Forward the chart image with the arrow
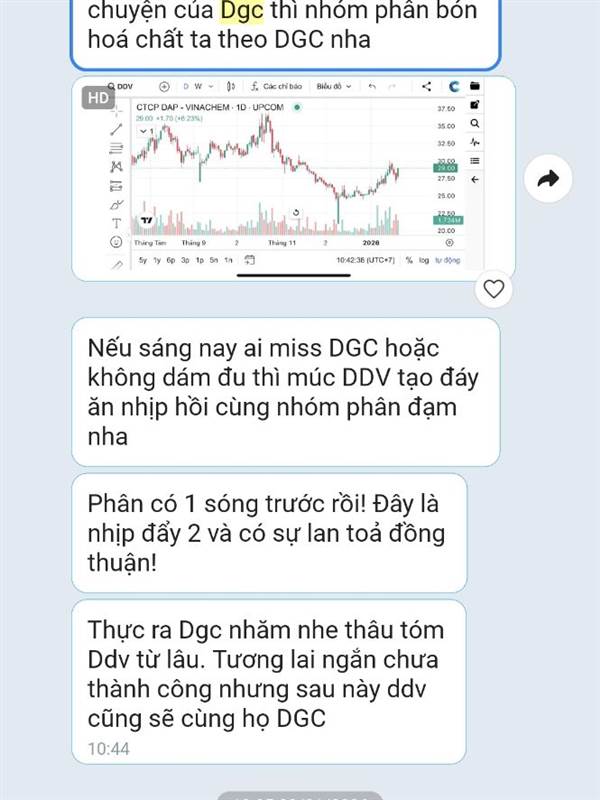Image resolution: width=600 pixels, height=800 pixels. [x=548, y=180]
